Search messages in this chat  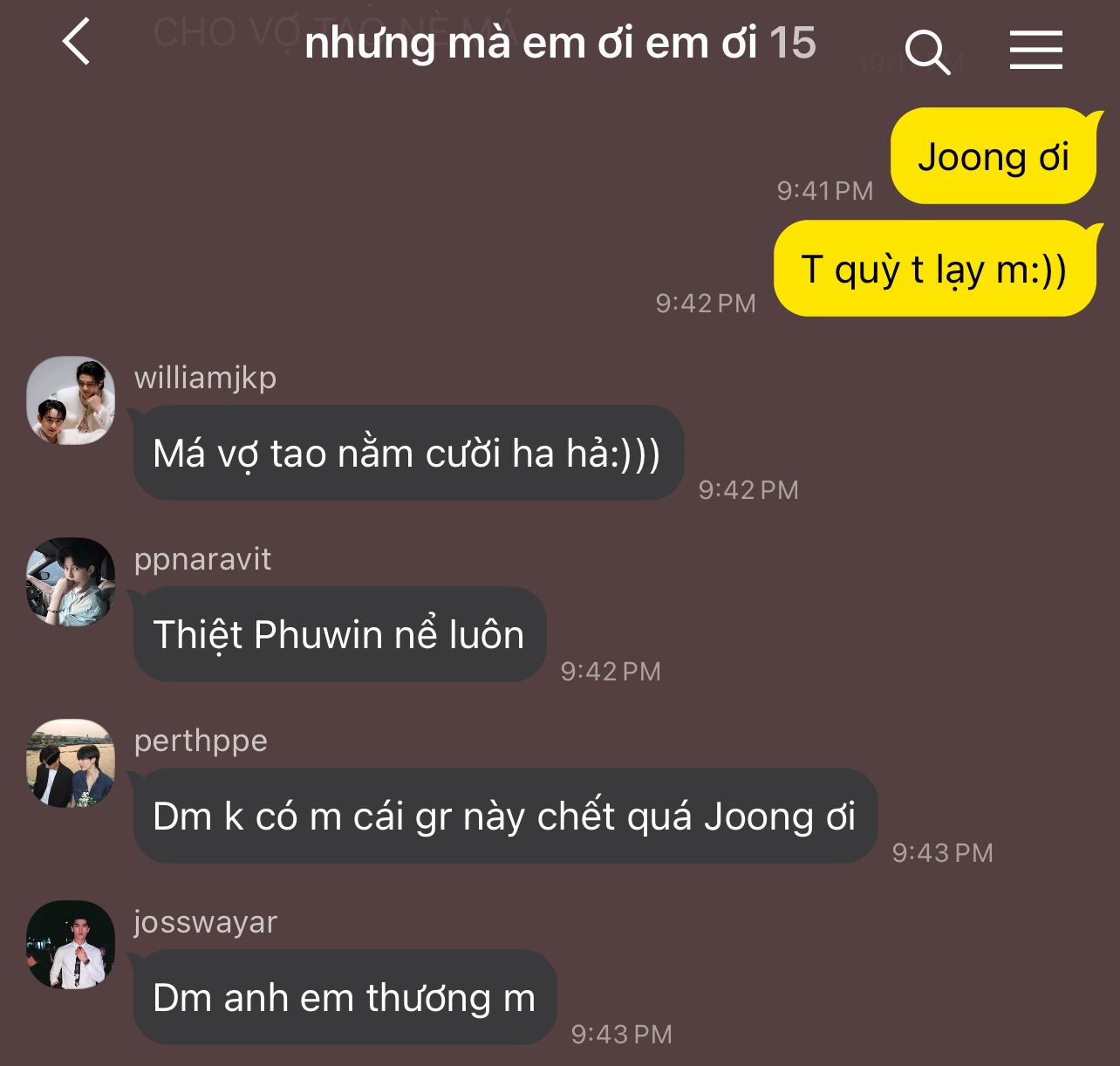(x=926, y=51)
